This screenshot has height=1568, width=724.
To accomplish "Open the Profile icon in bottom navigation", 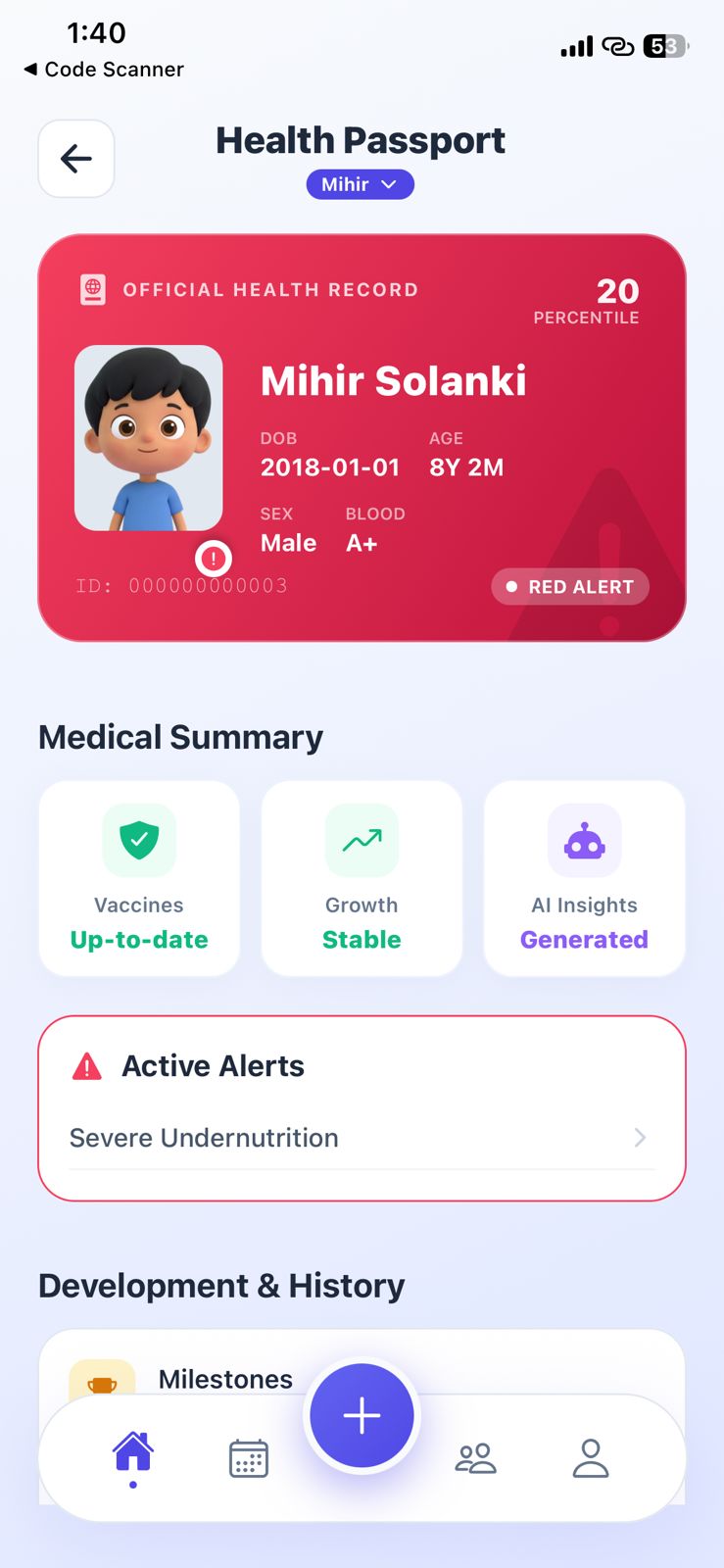I will 591,1457.
